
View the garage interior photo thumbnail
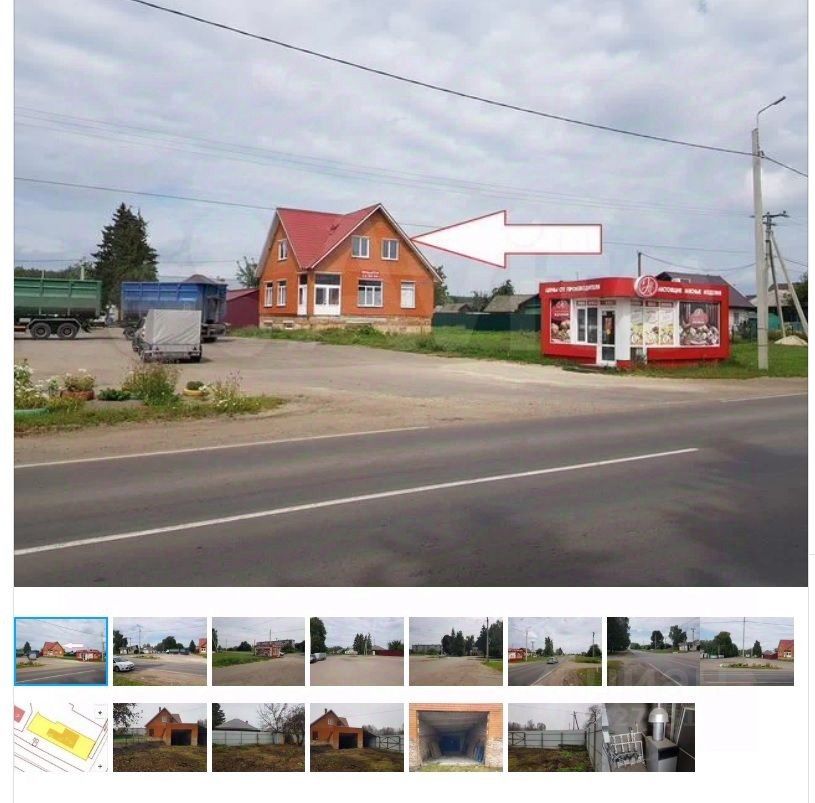[455, 737]
